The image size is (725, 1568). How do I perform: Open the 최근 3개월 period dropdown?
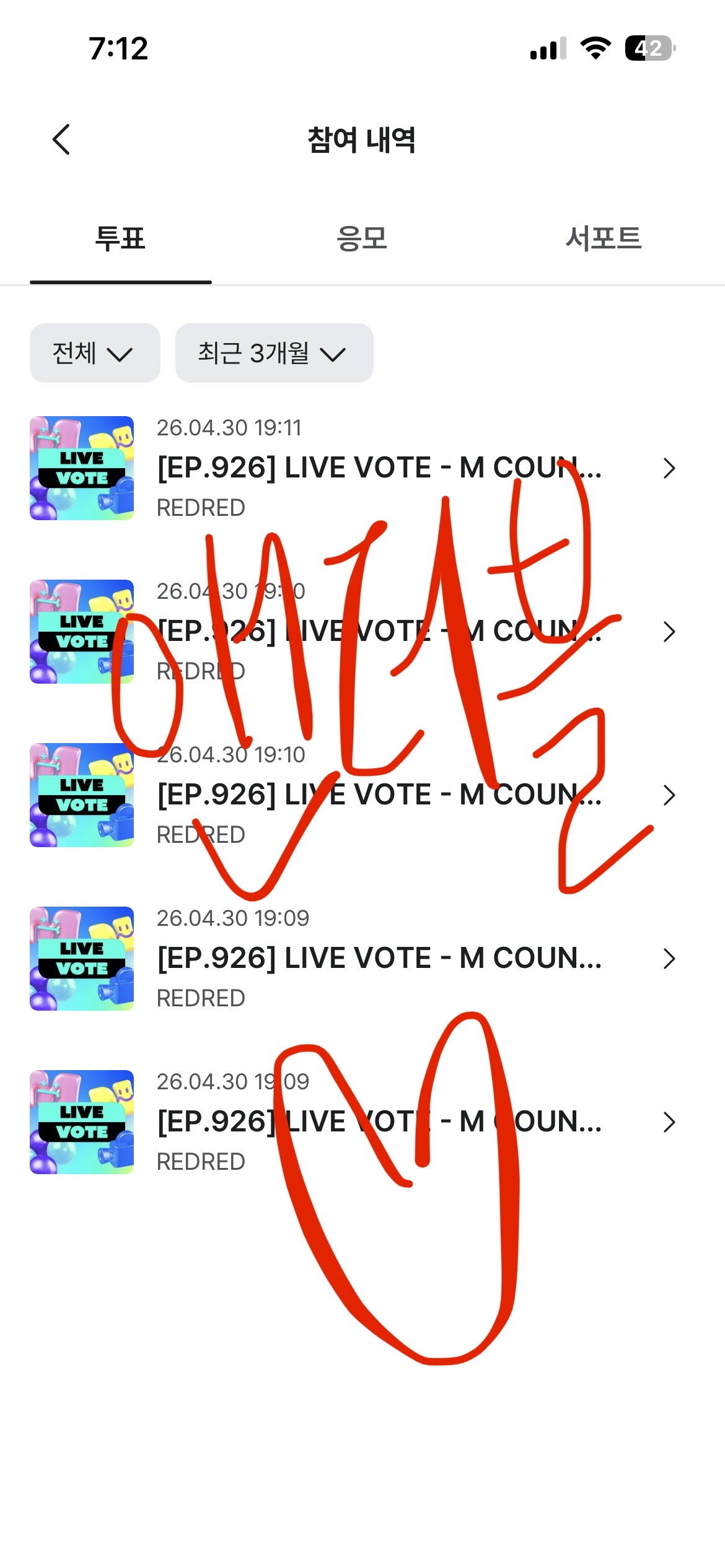click(275, 353)
